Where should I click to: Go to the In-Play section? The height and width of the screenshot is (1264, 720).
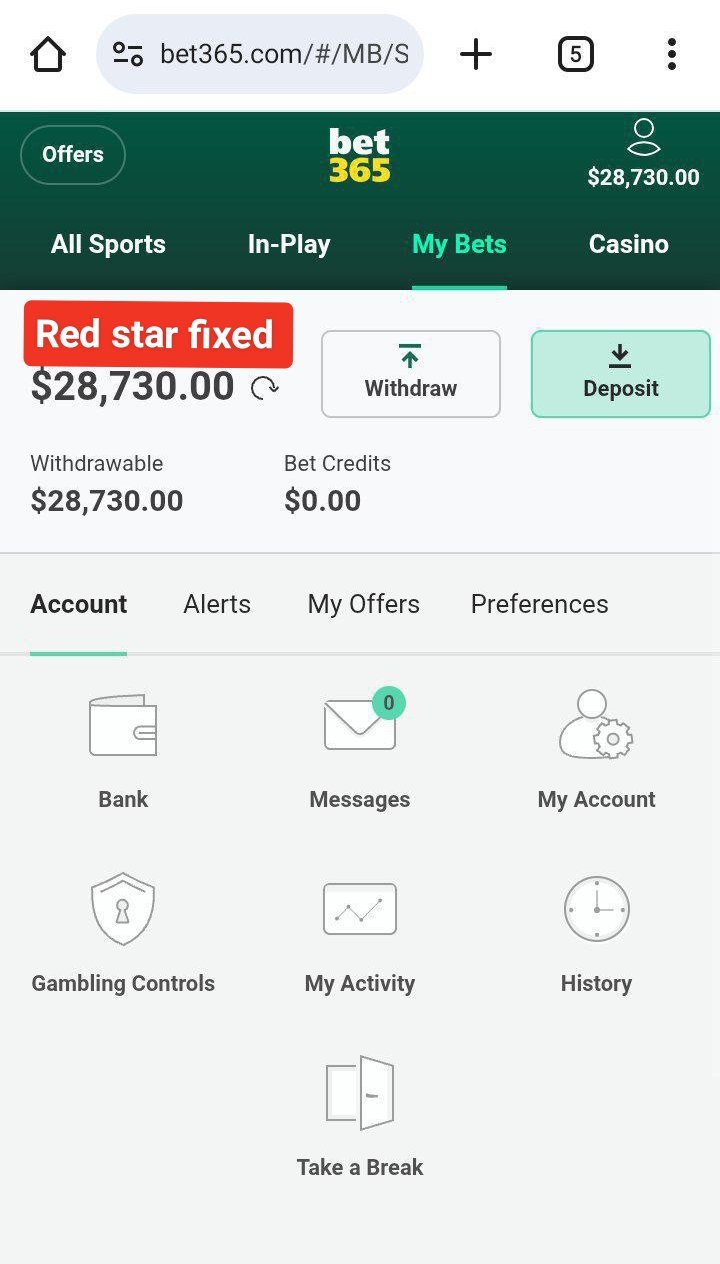coord(289,245)
